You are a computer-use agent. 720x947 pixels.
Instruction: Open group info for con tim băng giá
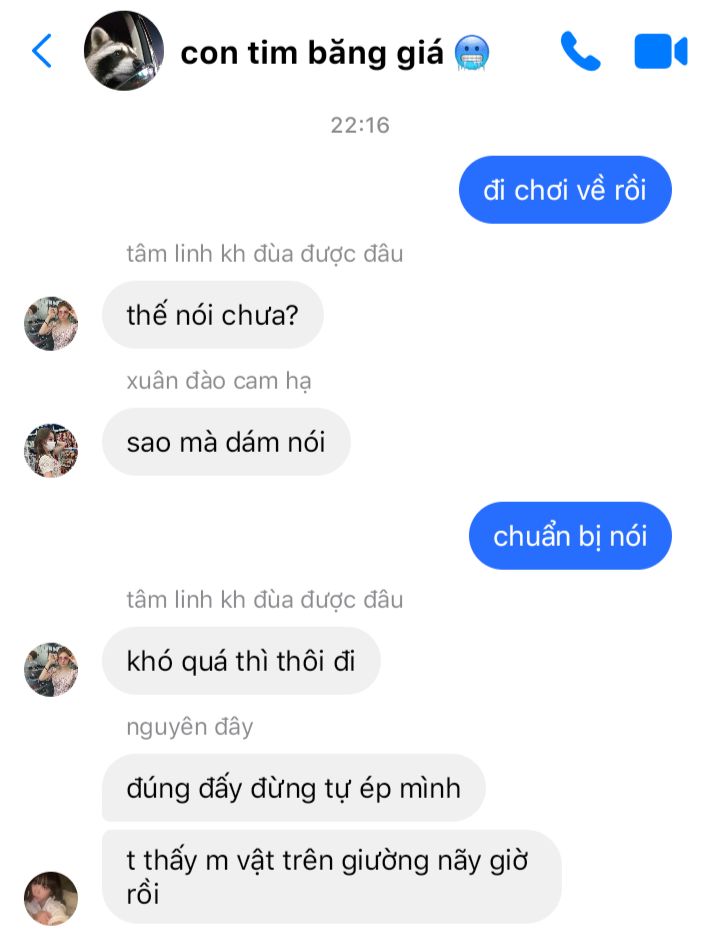pos(335,53)
